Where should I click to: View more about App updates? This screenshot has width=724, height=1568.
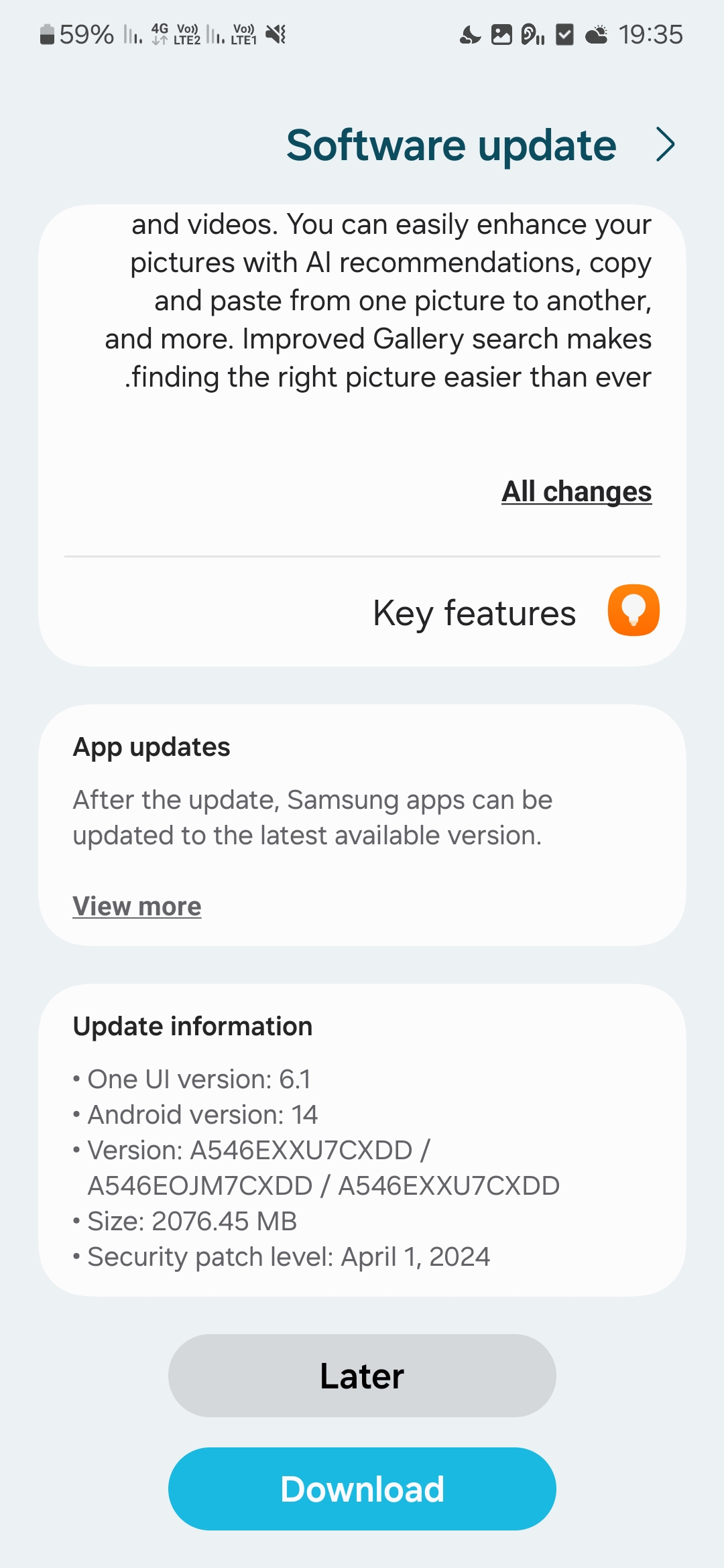coord(137,906)
